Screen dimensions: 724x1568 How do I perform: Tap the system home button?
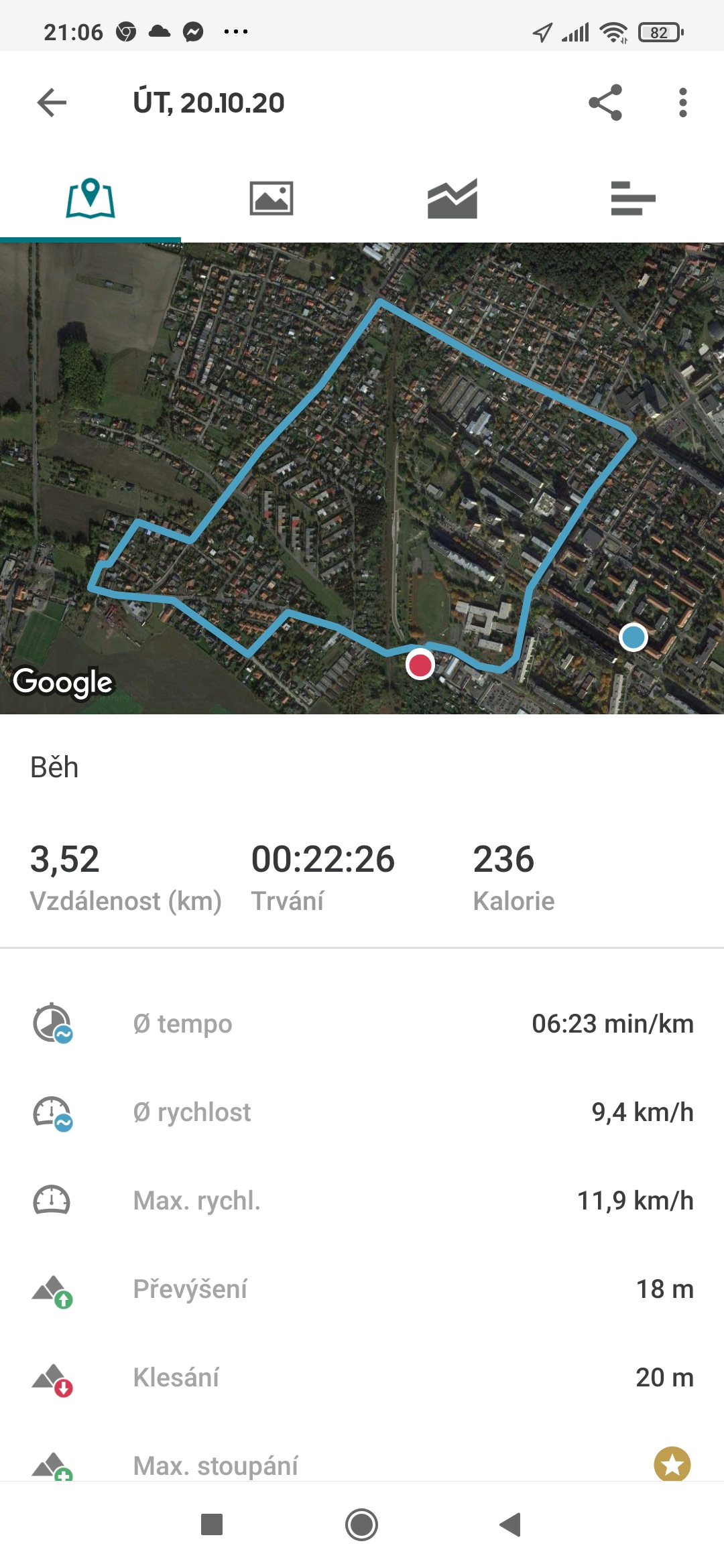362,1525
